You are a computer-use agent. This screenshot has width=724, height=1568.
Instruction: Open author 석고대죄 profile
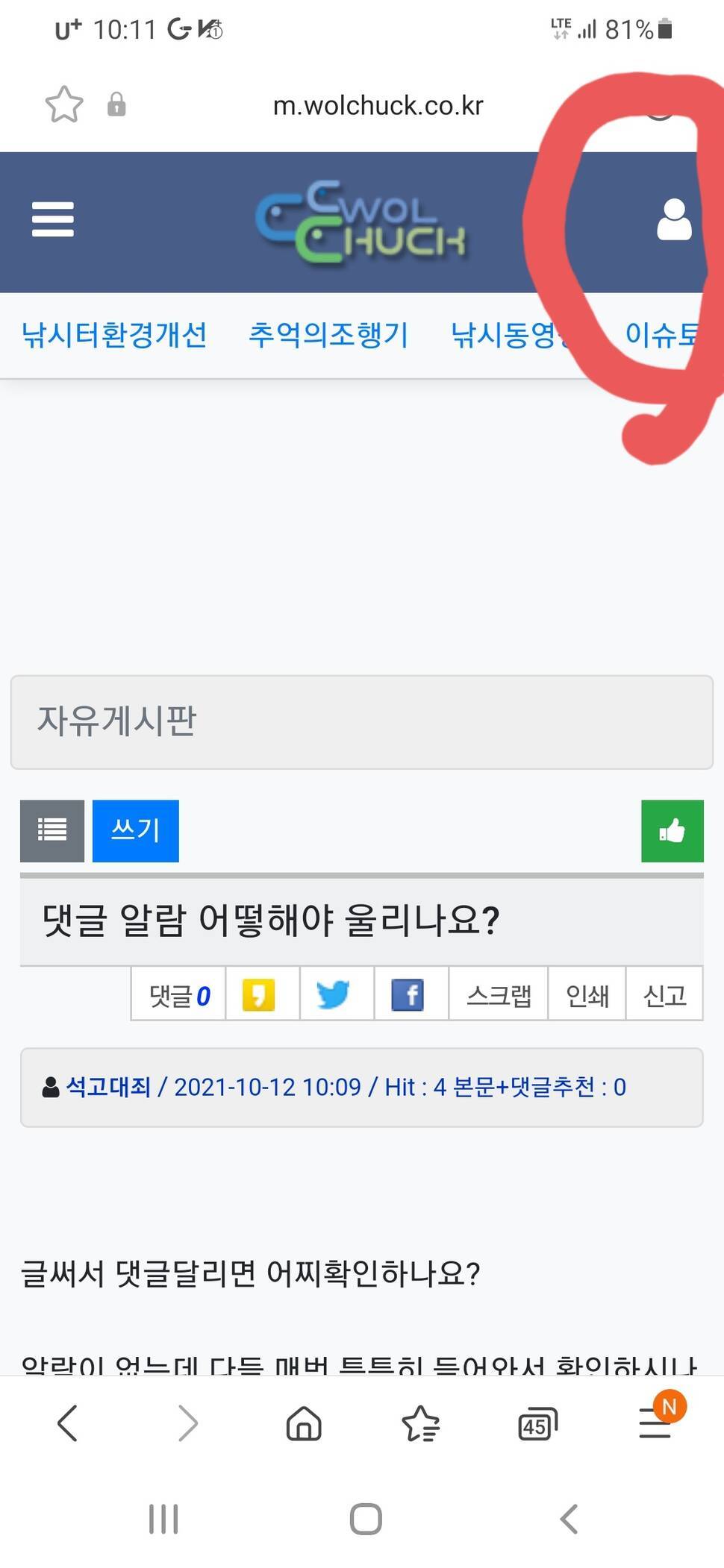108,1087
